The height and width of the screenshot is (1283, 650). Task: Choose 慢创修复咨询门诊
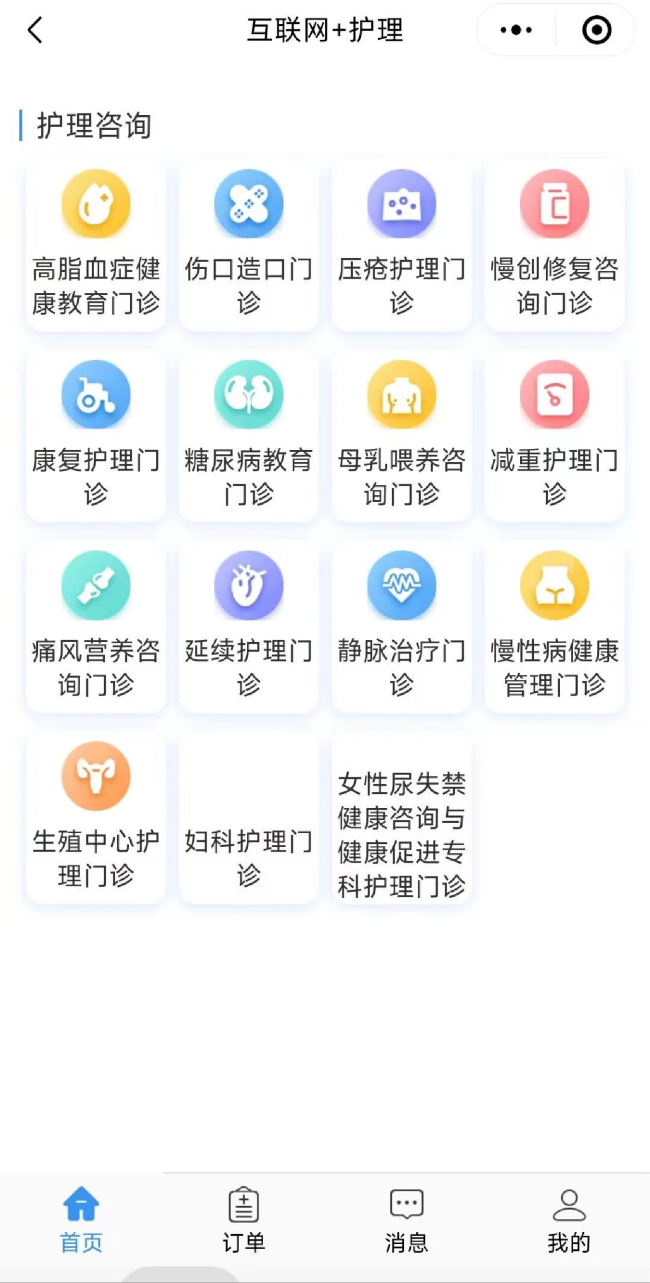[555, 245]
